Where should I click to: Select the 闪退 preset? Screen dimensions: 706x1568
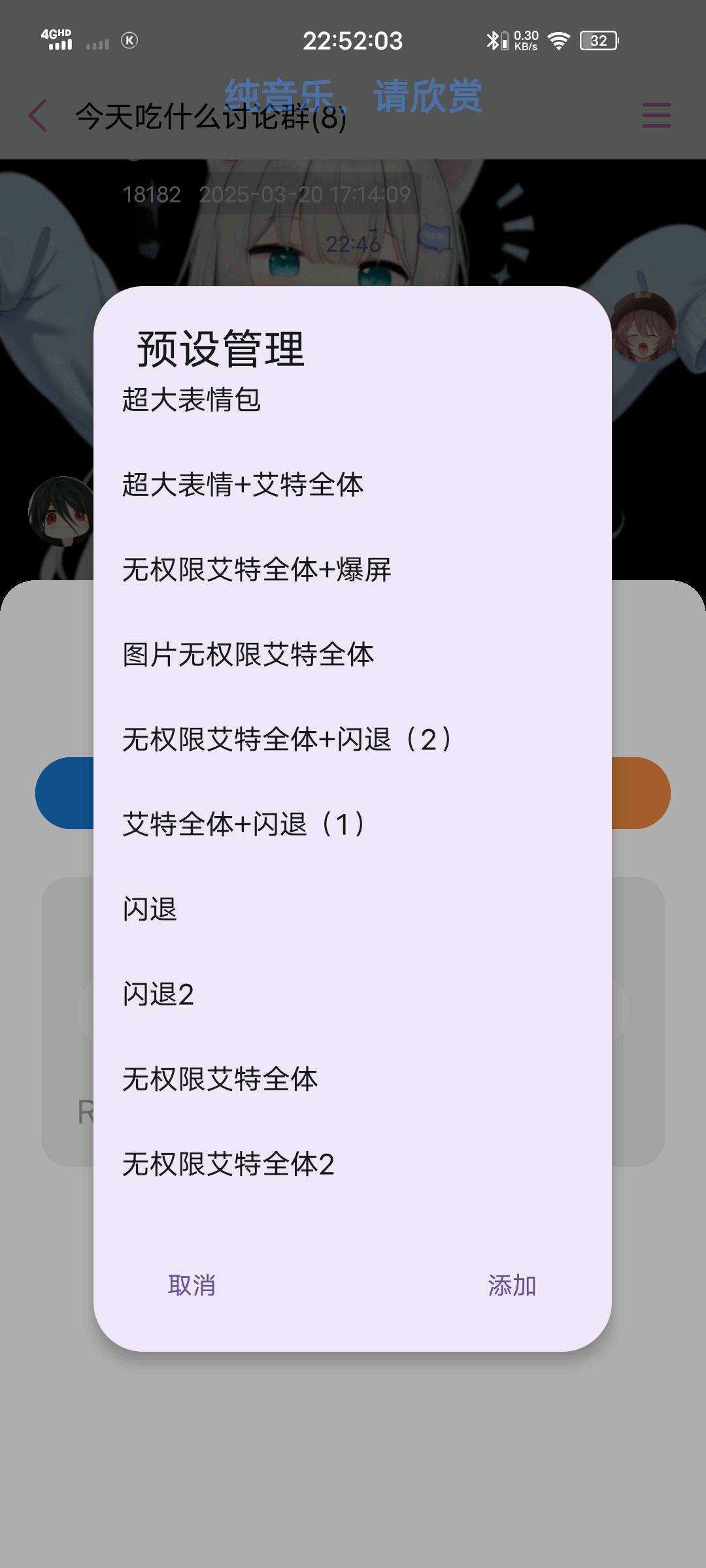pyautogui.click(x=150, y=909)
